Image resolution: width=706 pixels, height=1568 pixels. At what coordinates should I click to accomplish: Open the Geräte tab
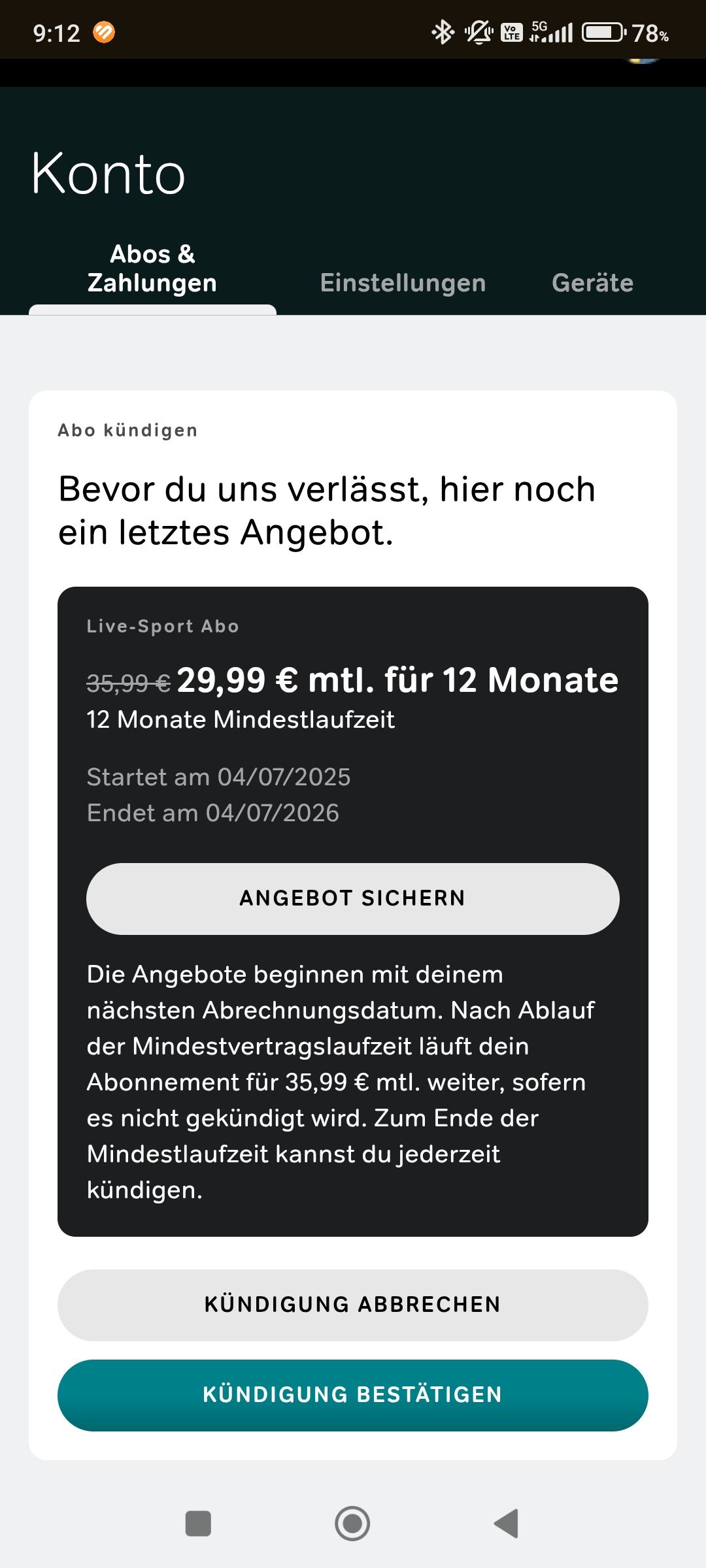[x=592, y=283]
